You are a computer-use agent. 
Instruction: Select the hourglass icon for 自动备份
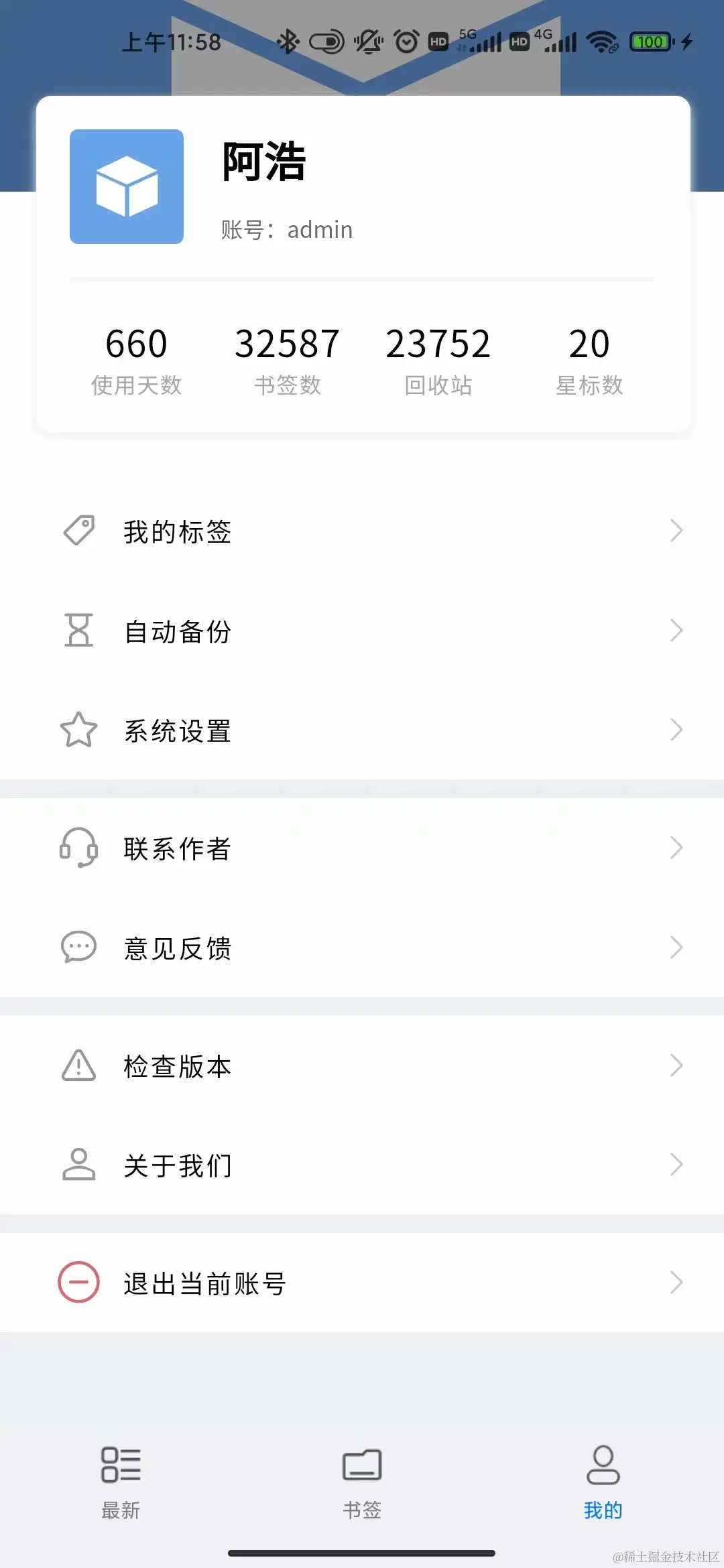[78, 630]
